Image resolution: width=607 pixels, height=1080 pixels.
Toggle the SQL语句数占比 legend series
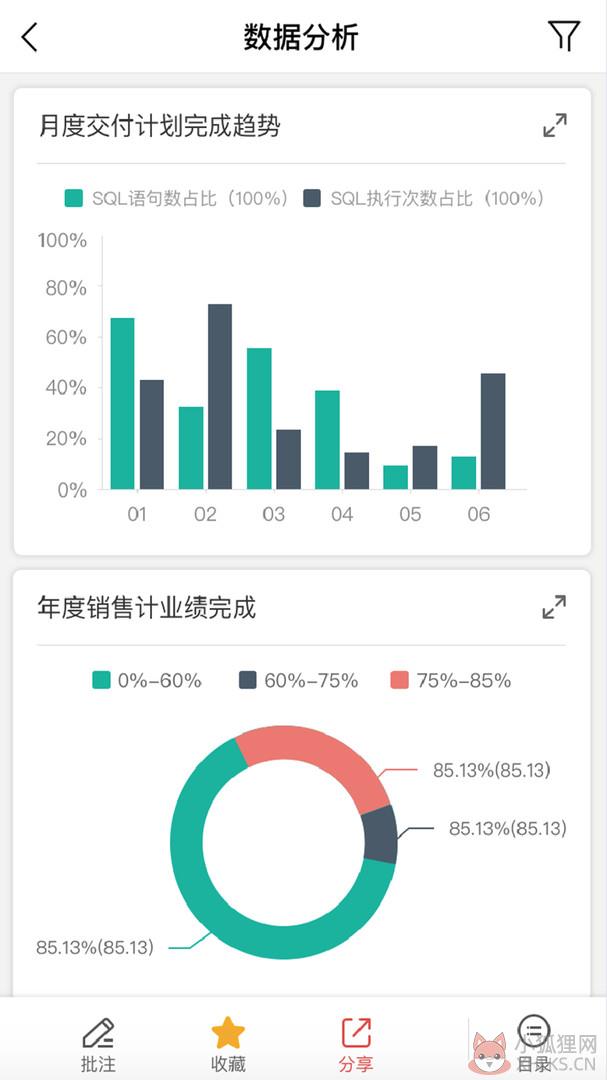pyautogui.click(x=176, y=198)
